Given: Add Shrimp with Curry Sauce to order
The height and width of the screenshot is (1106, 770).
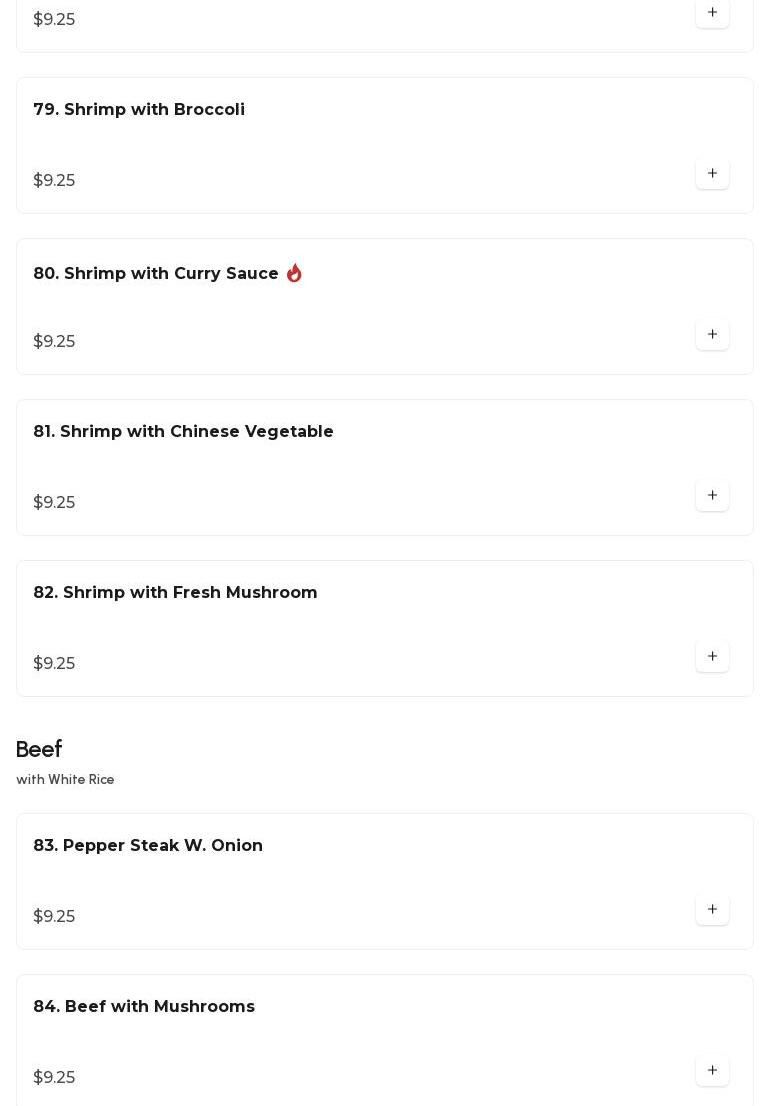Looking at the screenshot, I should click(x=712, y=335).
